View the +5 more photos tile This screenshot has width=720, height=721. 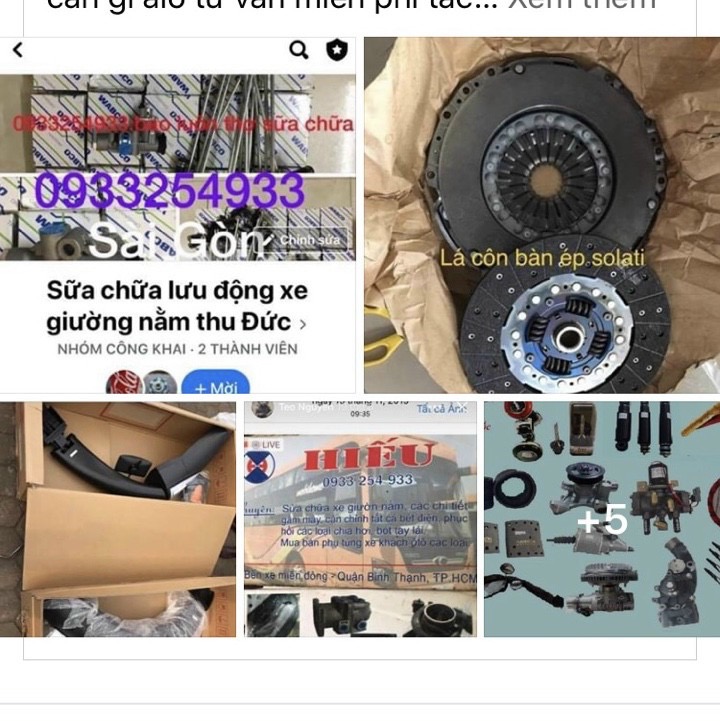(601, 519)
